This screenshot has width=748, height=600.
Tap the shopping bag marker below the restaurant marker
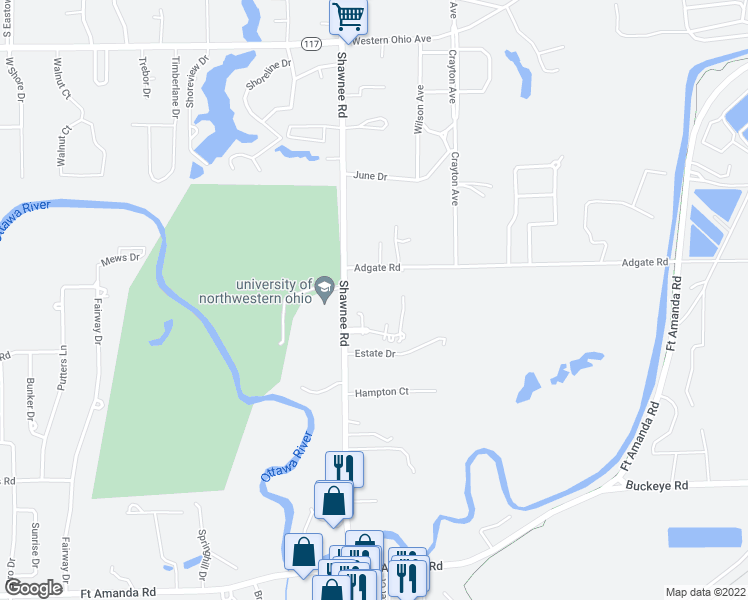tap(333, 503)
